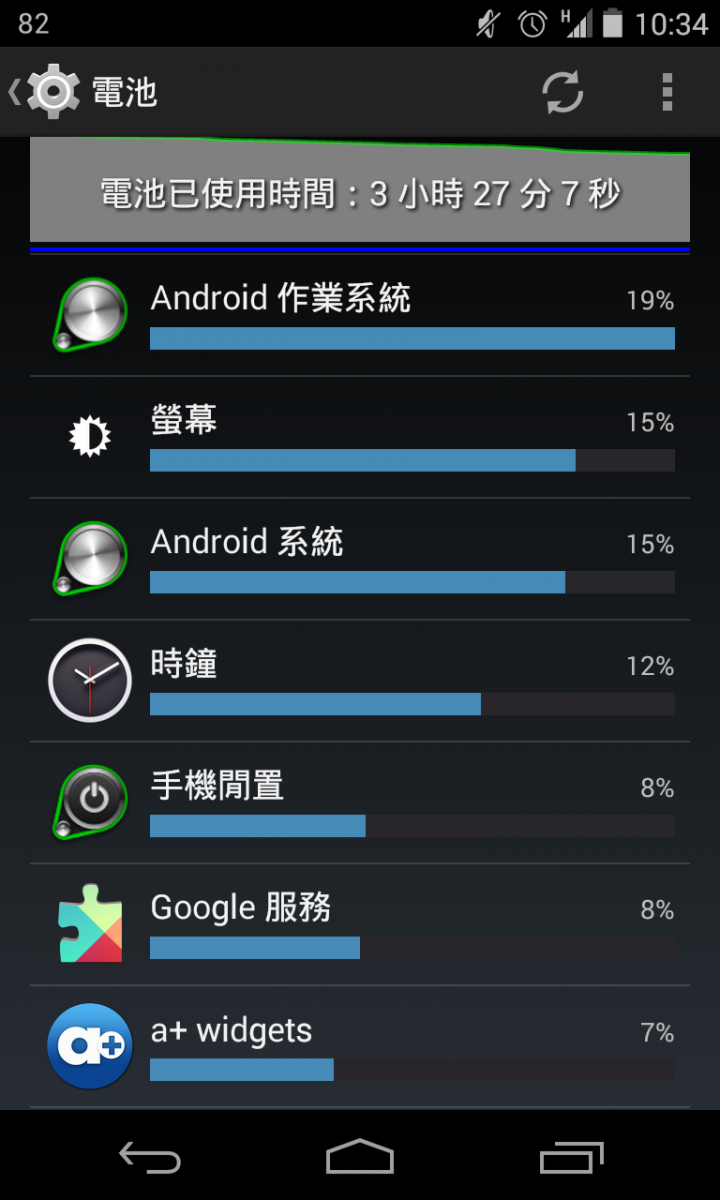Tap the system home button
The image size is (720, 1200).
(360, 1157)
